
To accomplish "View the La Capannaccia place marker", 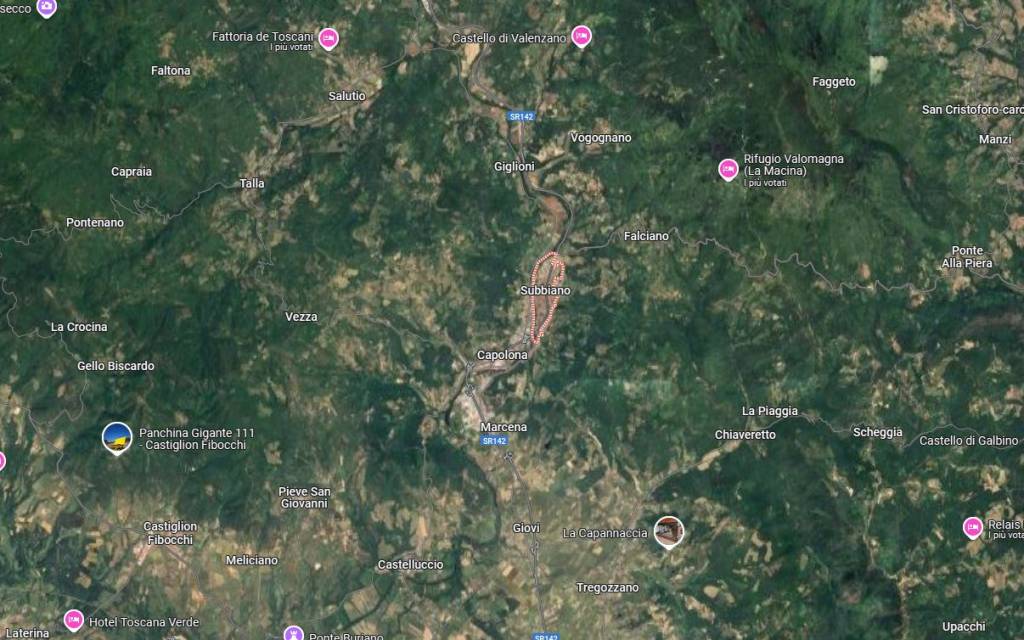I will (x=668, y=531).
